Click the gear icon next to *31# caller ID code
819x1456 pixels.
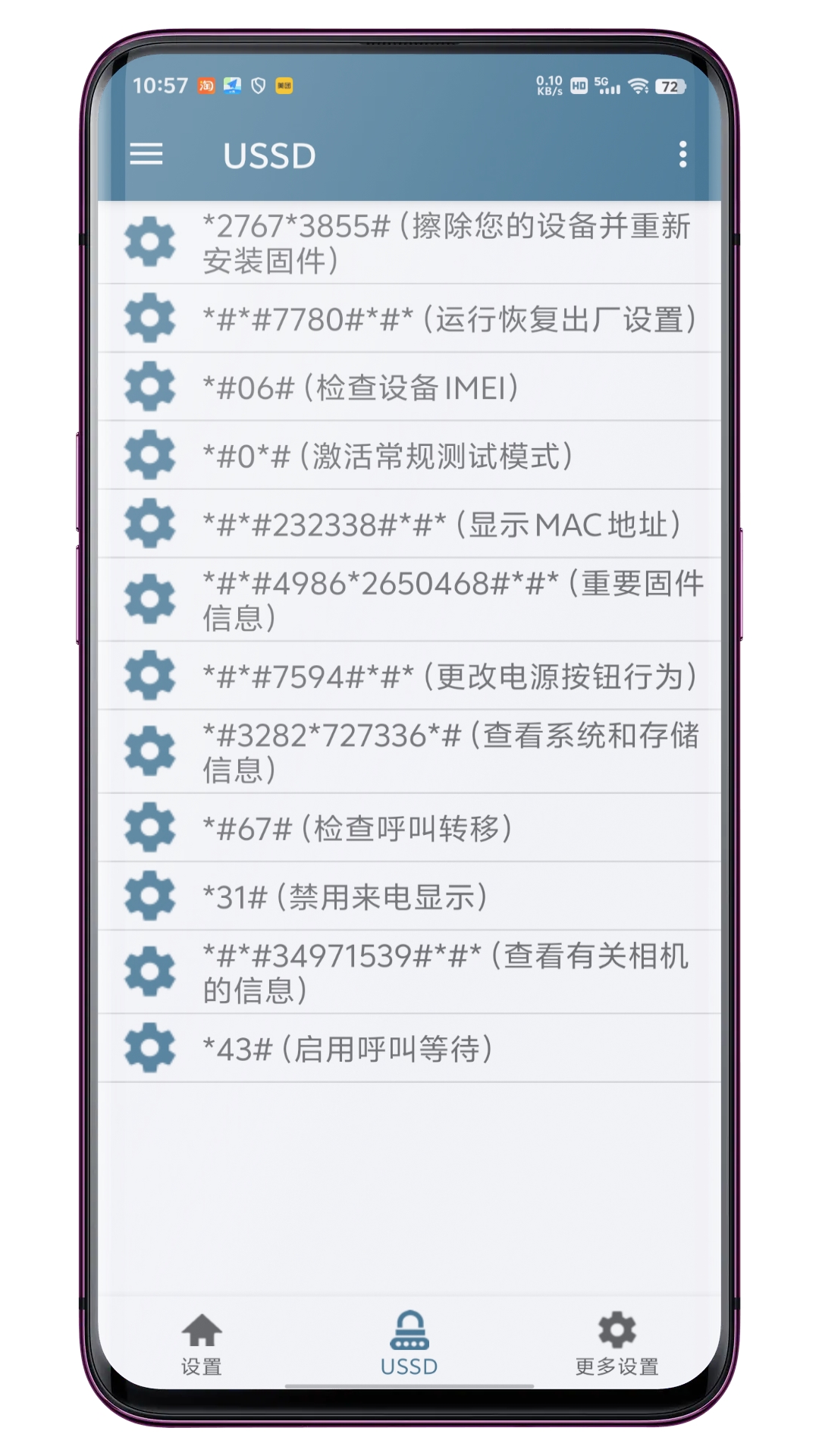pyautogui.click(x=149, y=896)
